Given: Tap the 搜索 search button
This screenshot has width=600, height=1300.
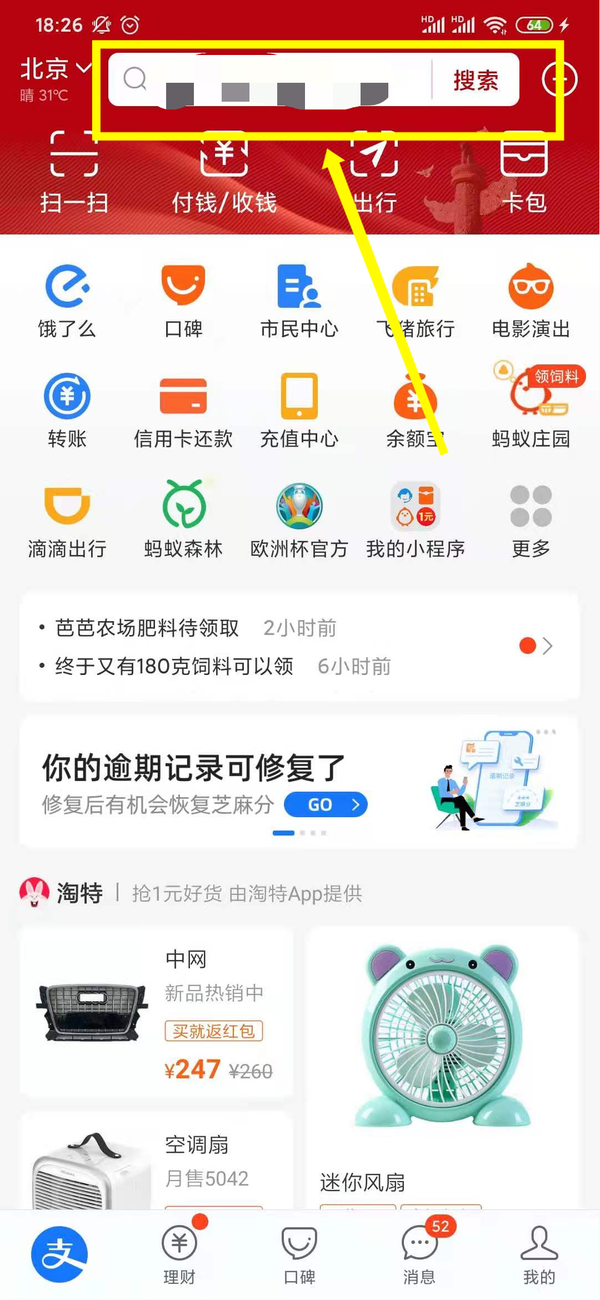Looking at the screenshot, I should pos(475,80).
